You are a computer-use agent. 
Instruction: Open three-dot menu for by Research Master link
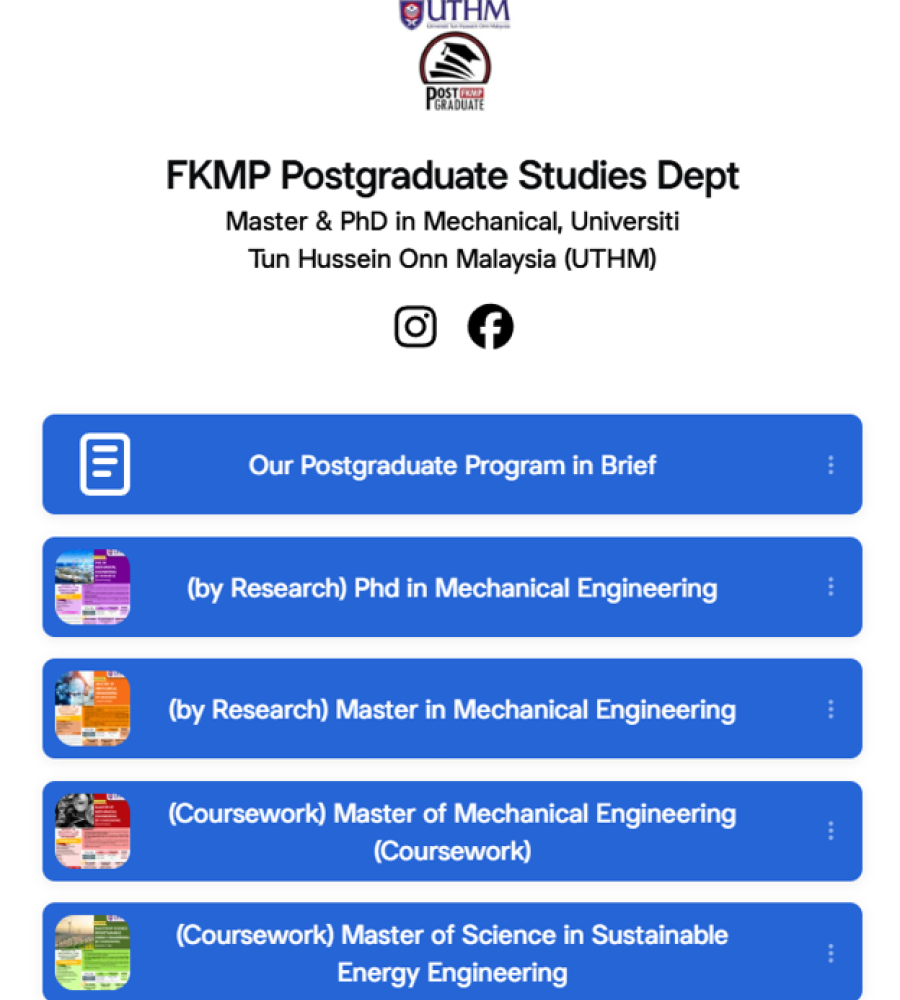pyautogui.click(x=830, y=710)
